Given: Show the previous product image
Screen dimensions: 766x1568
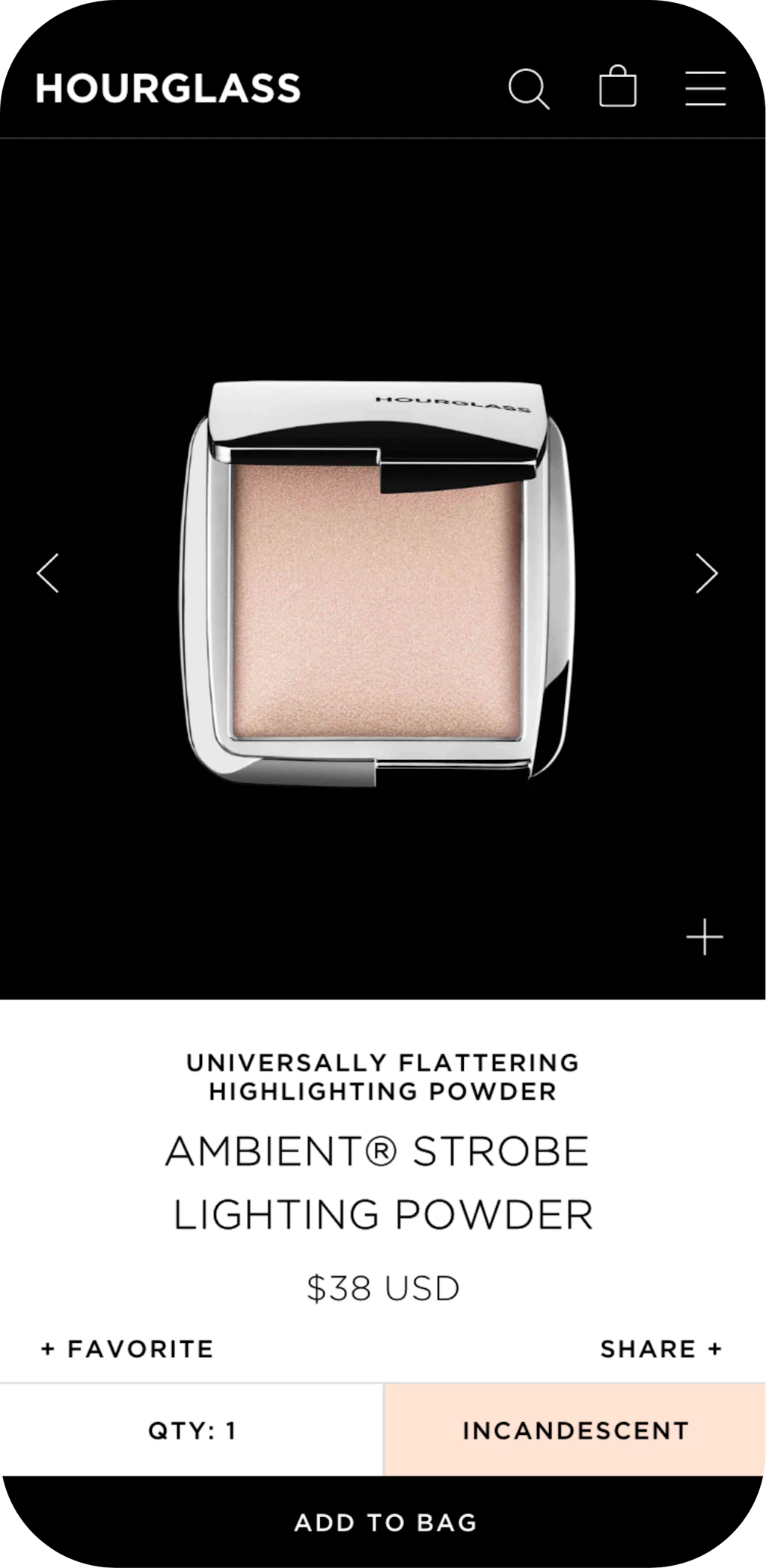Looking at the screenshot, I should (48, 573).
